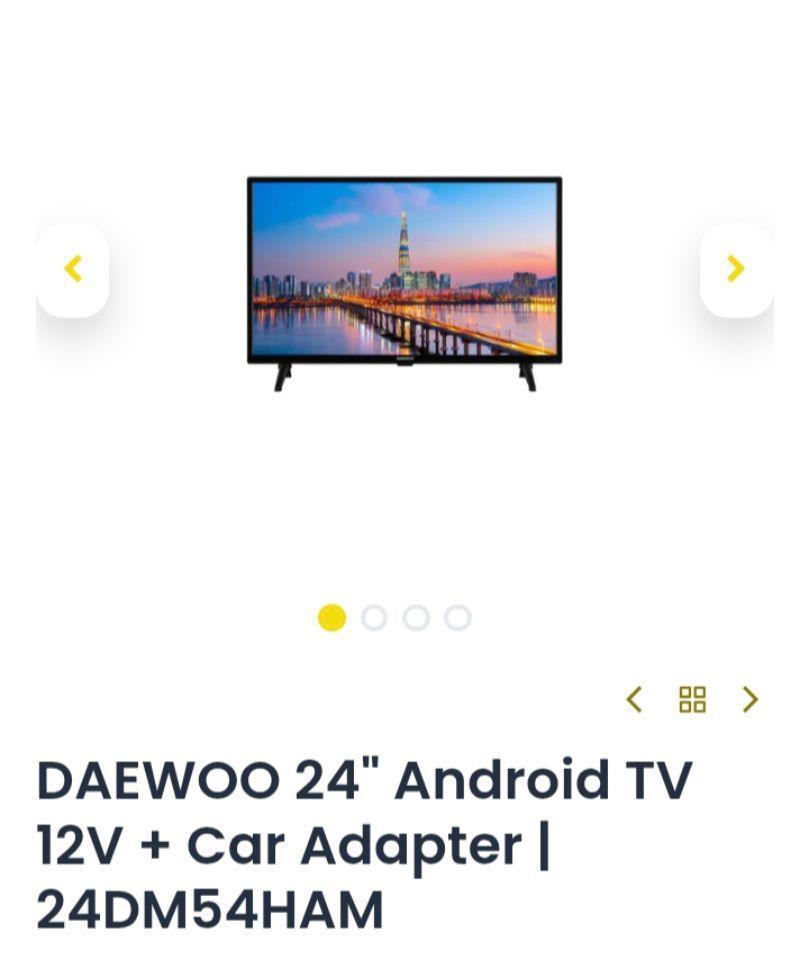This screenshot has width=809, height=960.
Task: Jump to the second image dot
Action: [374, 618]
